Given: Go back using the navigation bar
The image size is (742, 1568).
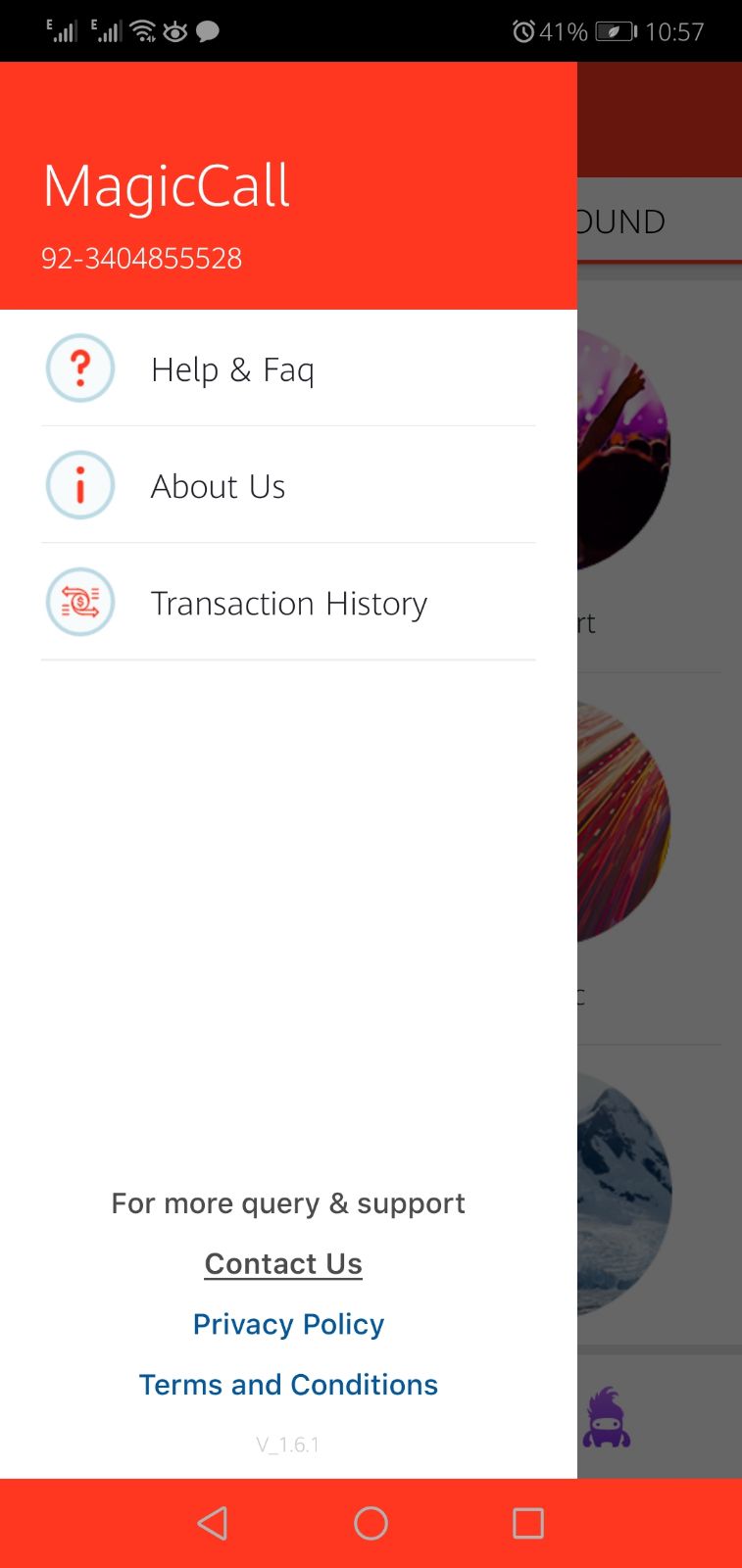Looking at the screenshot, I should point(213,1523).
